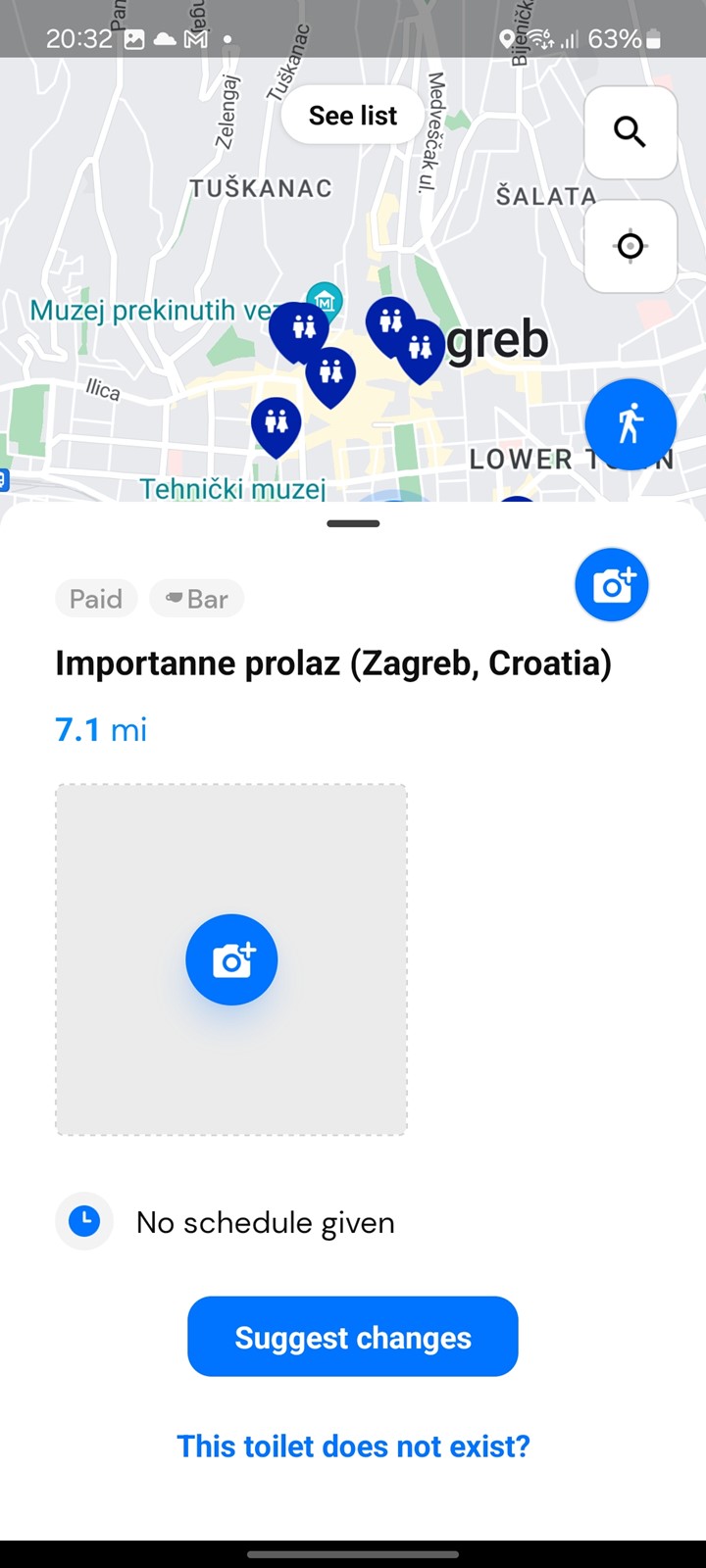
Task: Center map on my location
Action: (x=630, y=246)
